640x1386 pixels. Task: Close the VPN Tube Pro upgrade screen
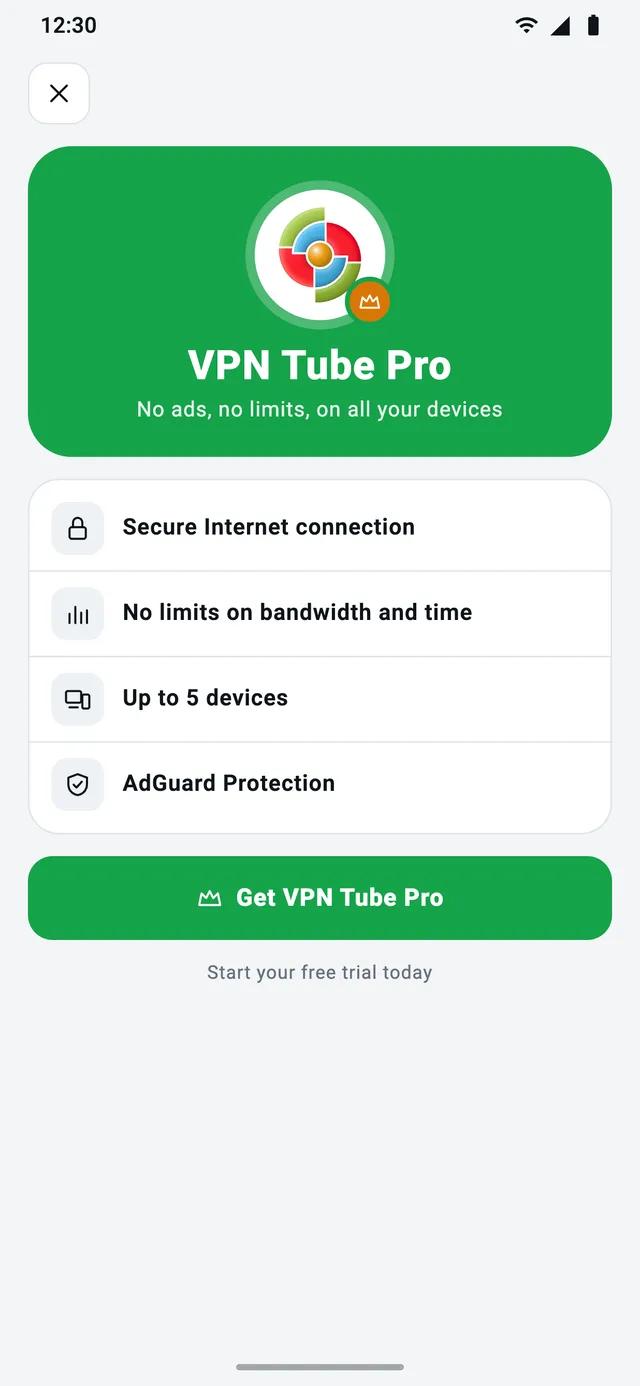pos(59,94)
